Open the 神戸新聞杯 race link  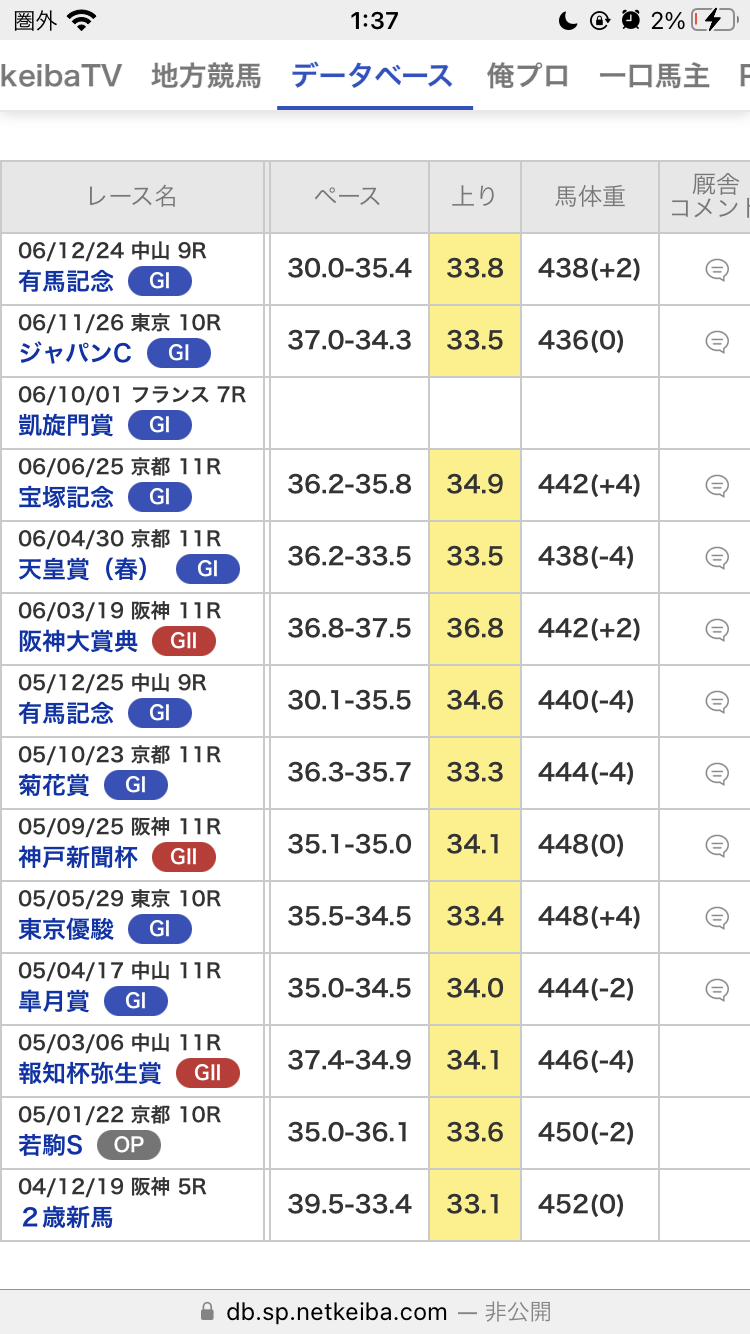pos(78,857)
